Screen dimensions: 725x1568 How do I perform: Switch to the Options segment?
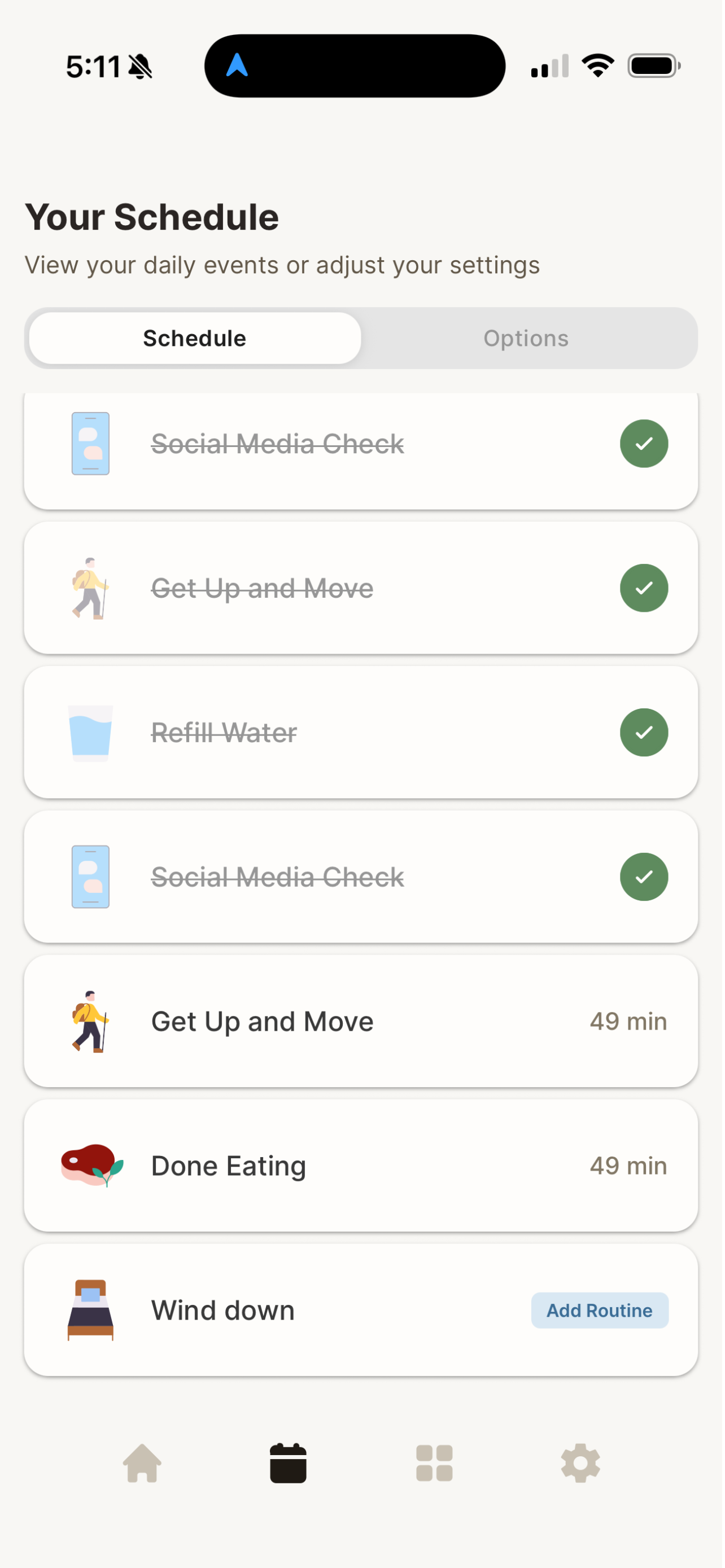click(528, 339)
